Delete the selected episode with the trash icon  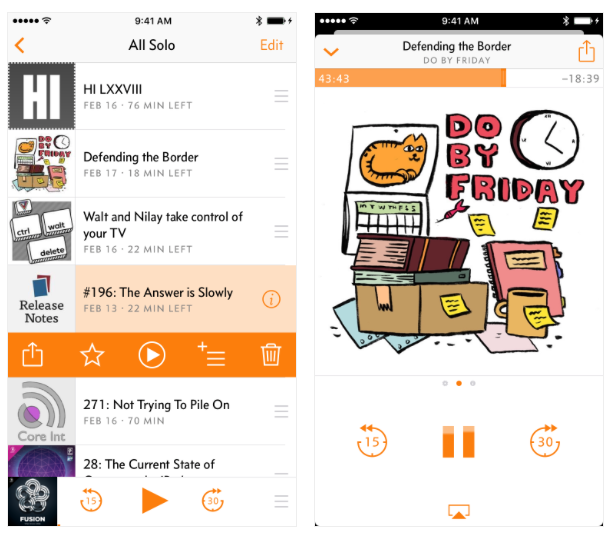point(271,355)
